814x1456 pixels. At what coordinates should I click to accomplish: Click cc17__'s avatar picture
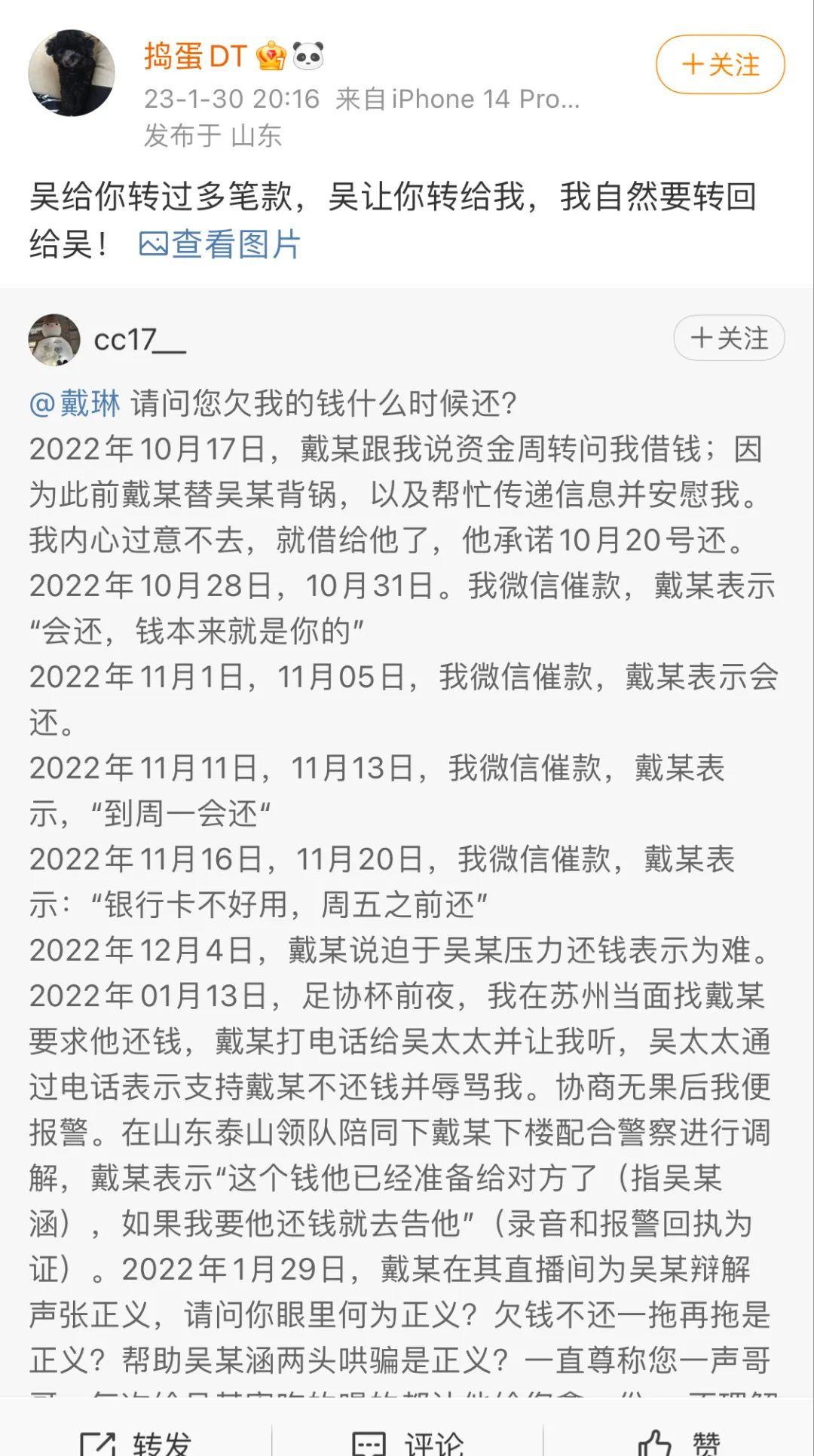53,339
